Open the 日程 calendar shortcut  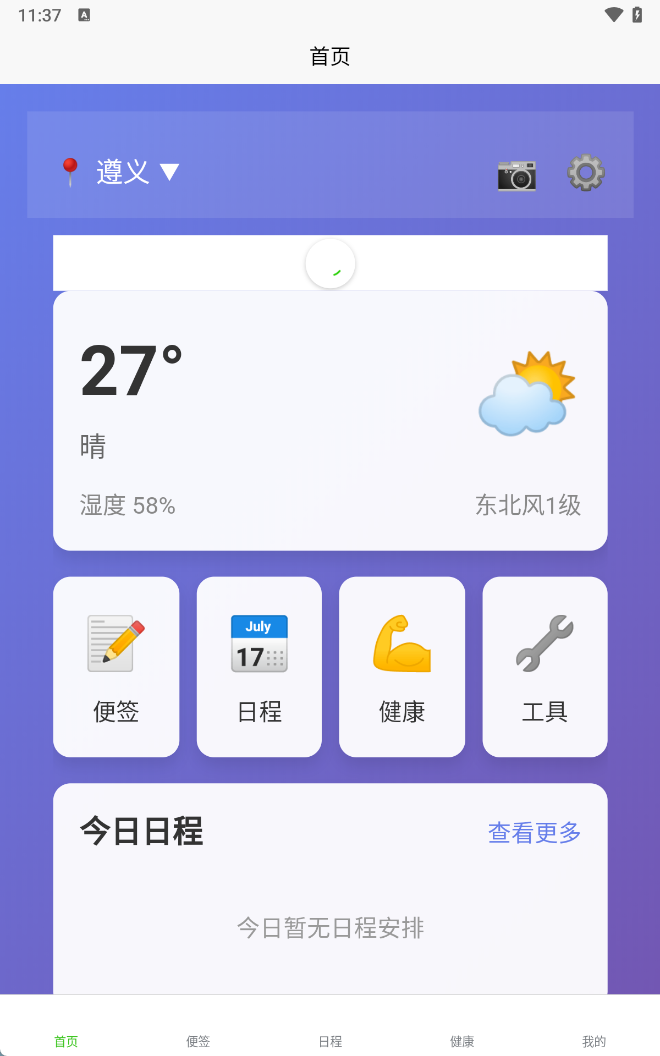pos(259,666)
